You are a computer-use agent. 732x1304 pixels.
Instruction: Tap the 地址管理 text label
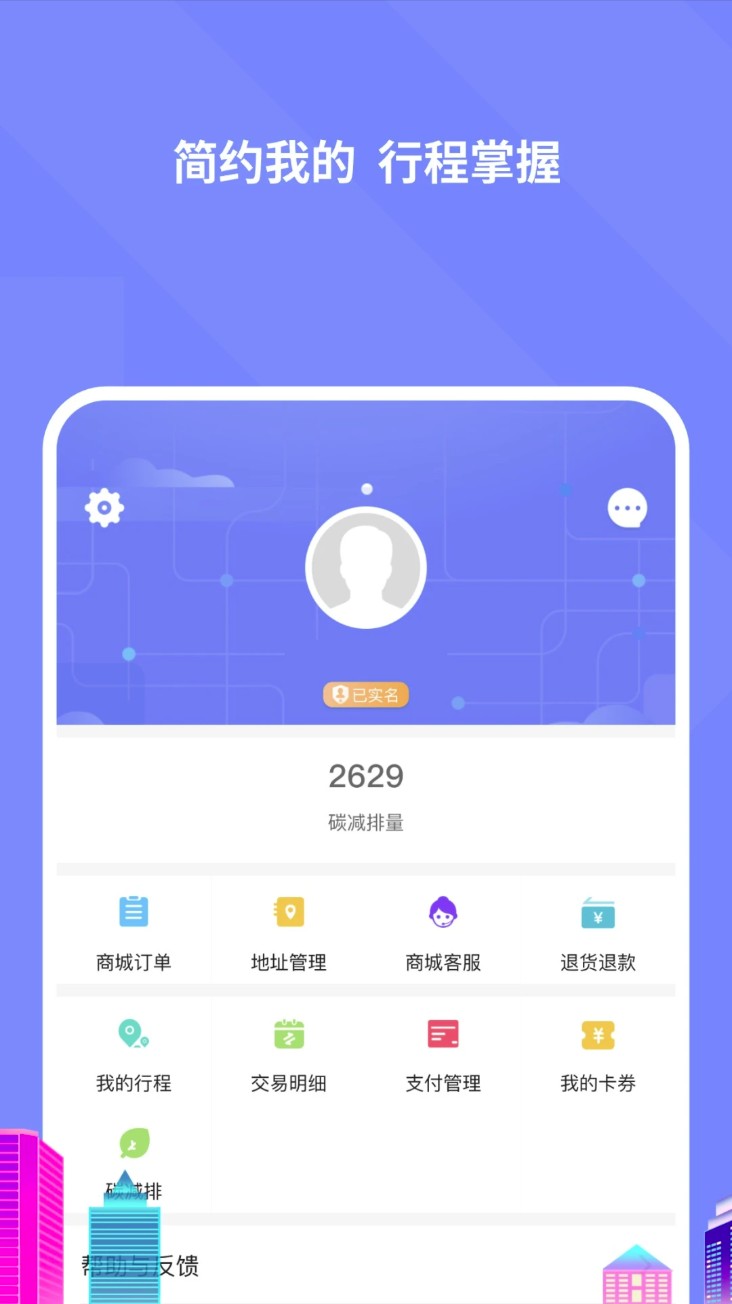288,962
